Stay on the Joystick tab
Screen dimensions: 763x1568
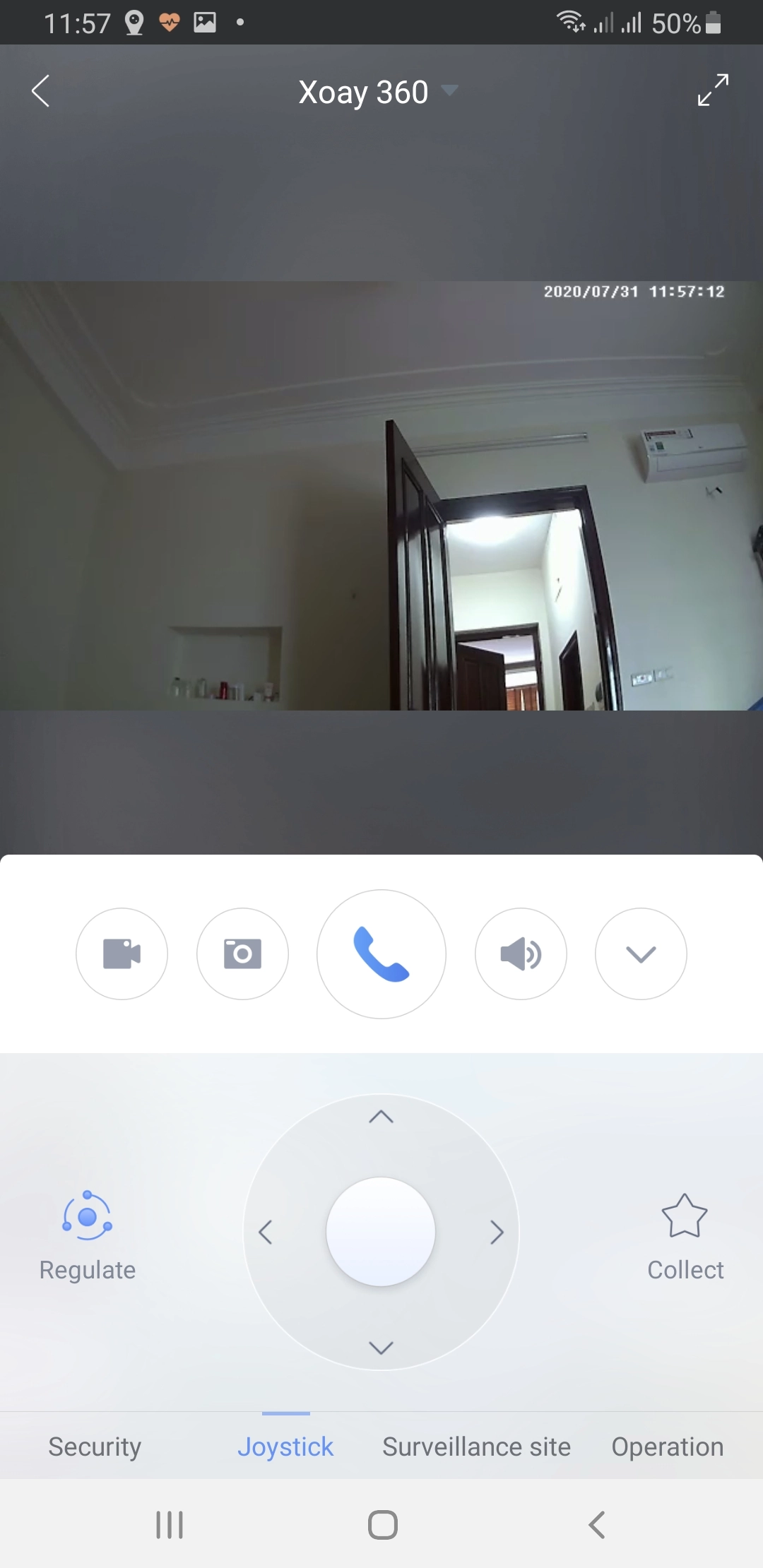pos(285,1447)
